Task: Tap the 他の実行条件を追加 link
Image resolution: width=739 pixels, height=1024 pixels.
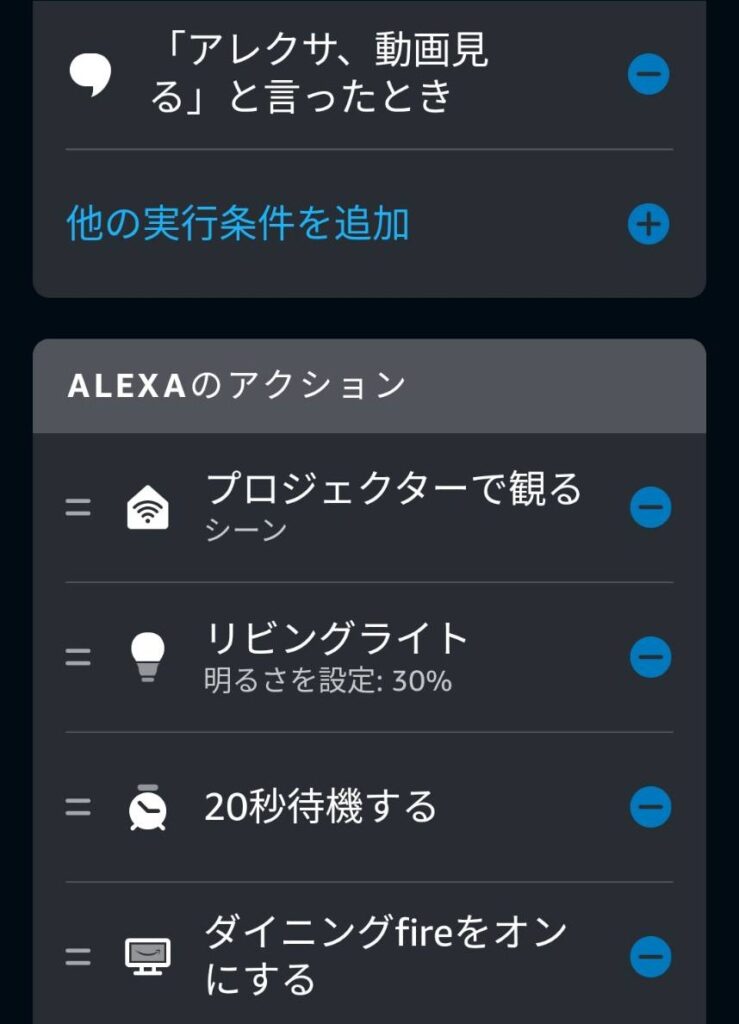Action: click(x=238, y=225)
